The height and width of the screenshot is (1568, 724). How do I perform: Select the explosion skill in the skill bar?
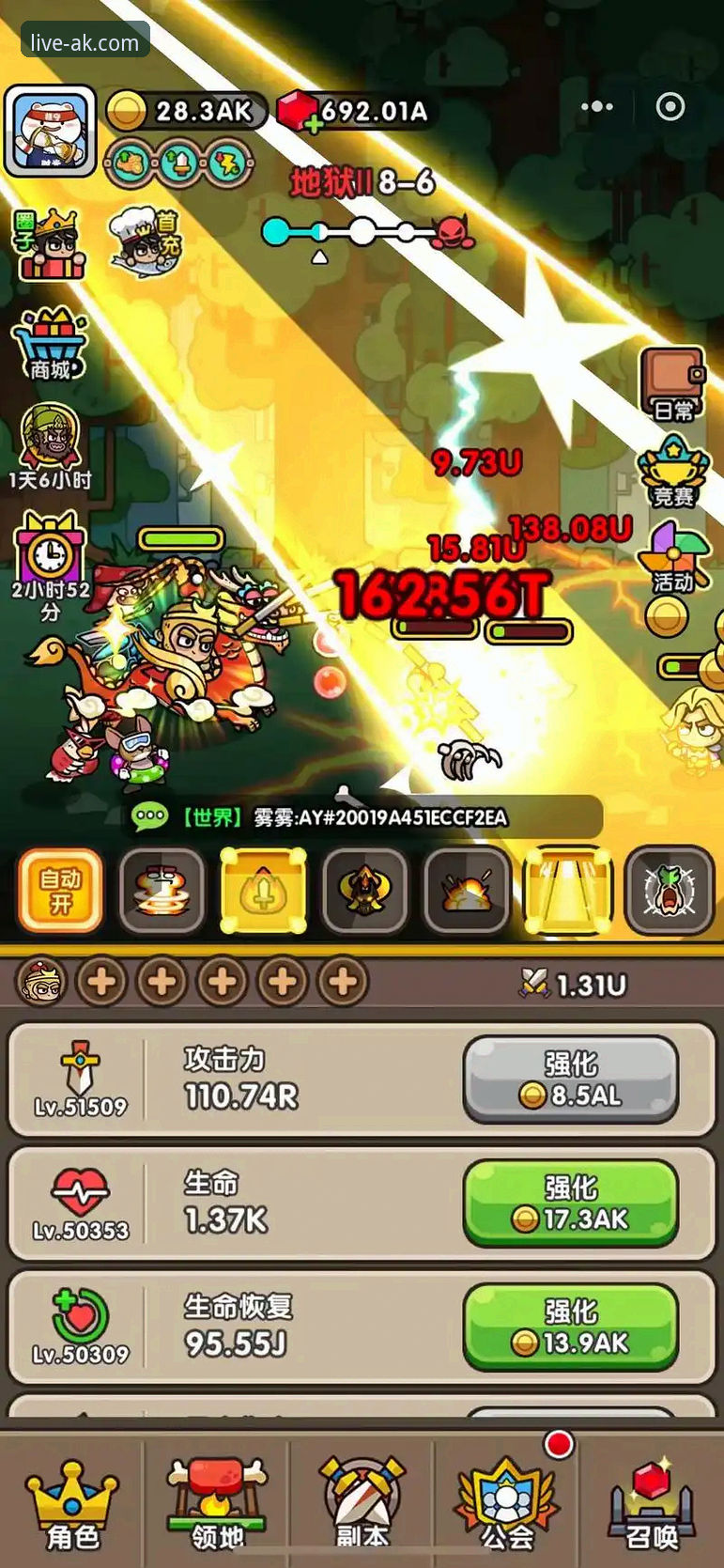click(x=466, y=891)
